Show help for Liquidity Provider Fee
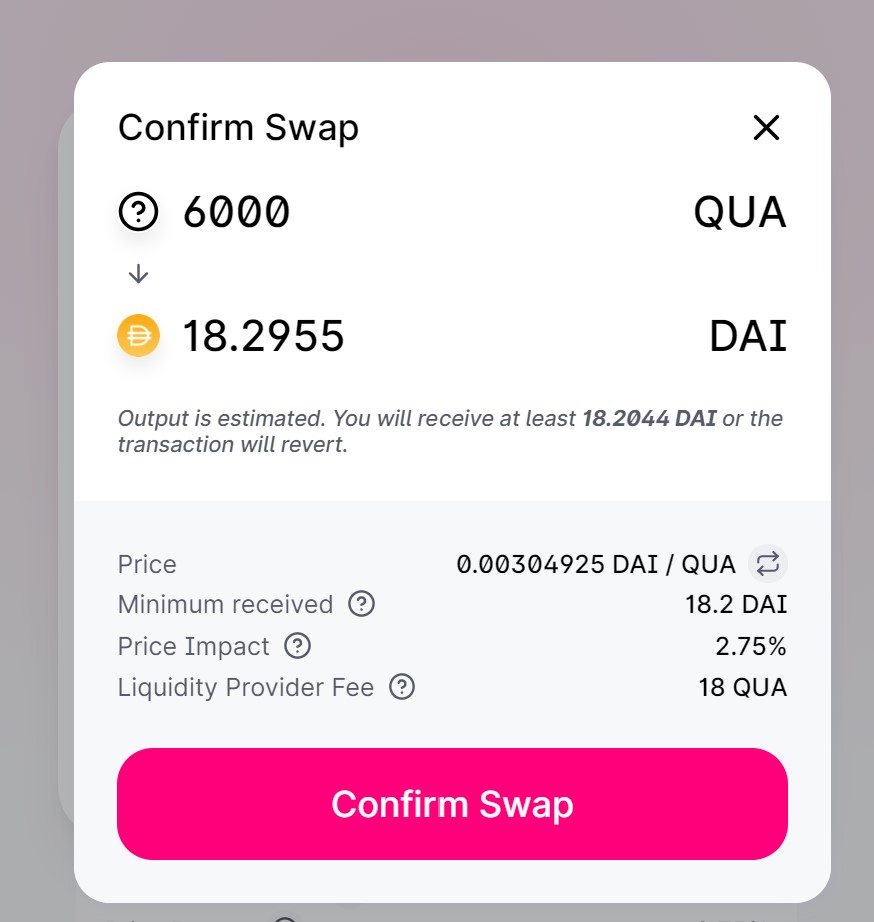 point(401,687)
